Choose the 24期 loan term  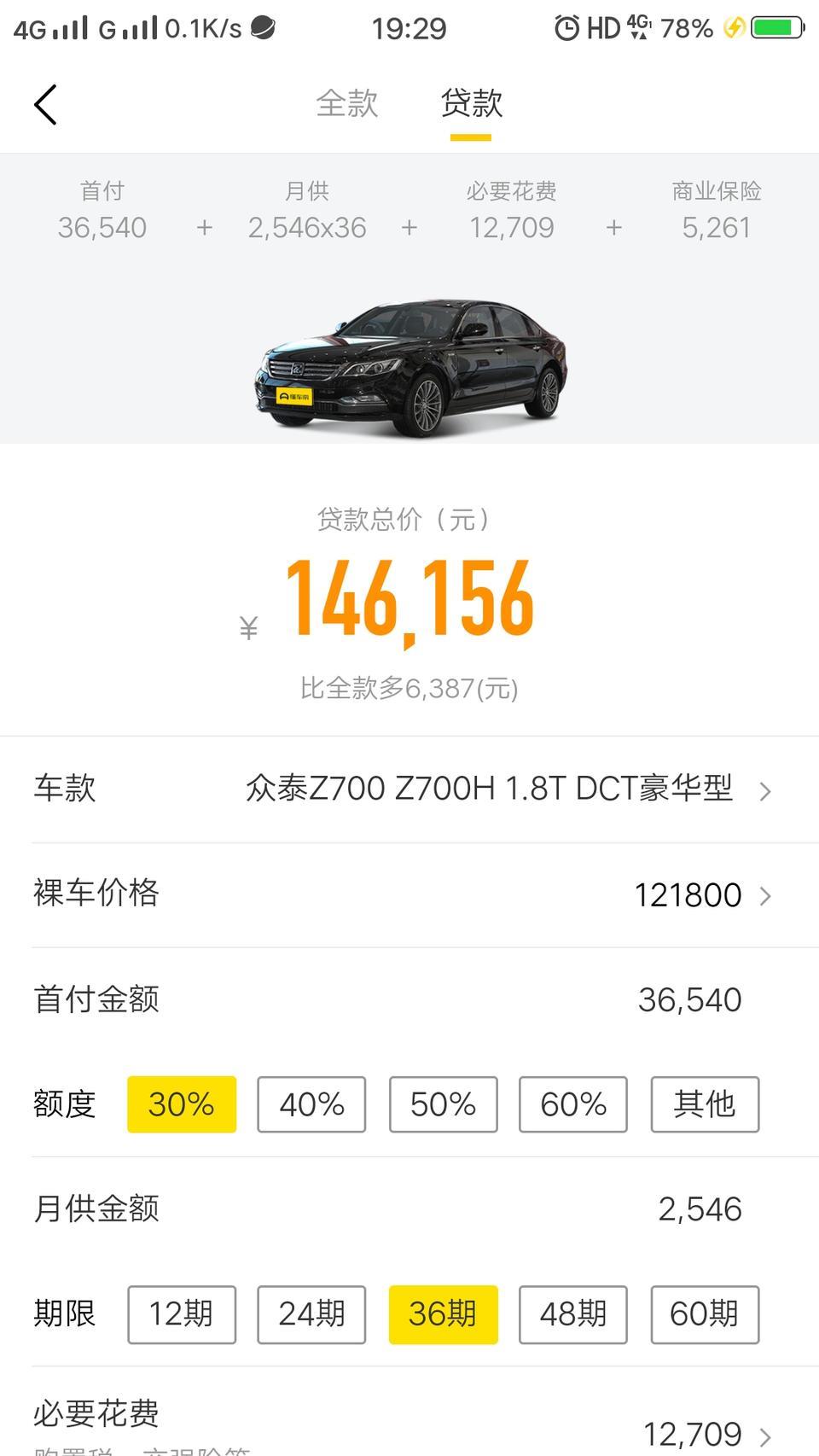(311, 1314)
